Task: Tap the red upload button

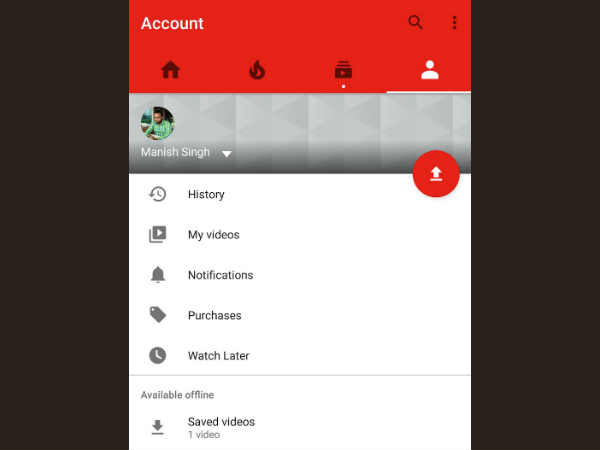Action: 436,174
